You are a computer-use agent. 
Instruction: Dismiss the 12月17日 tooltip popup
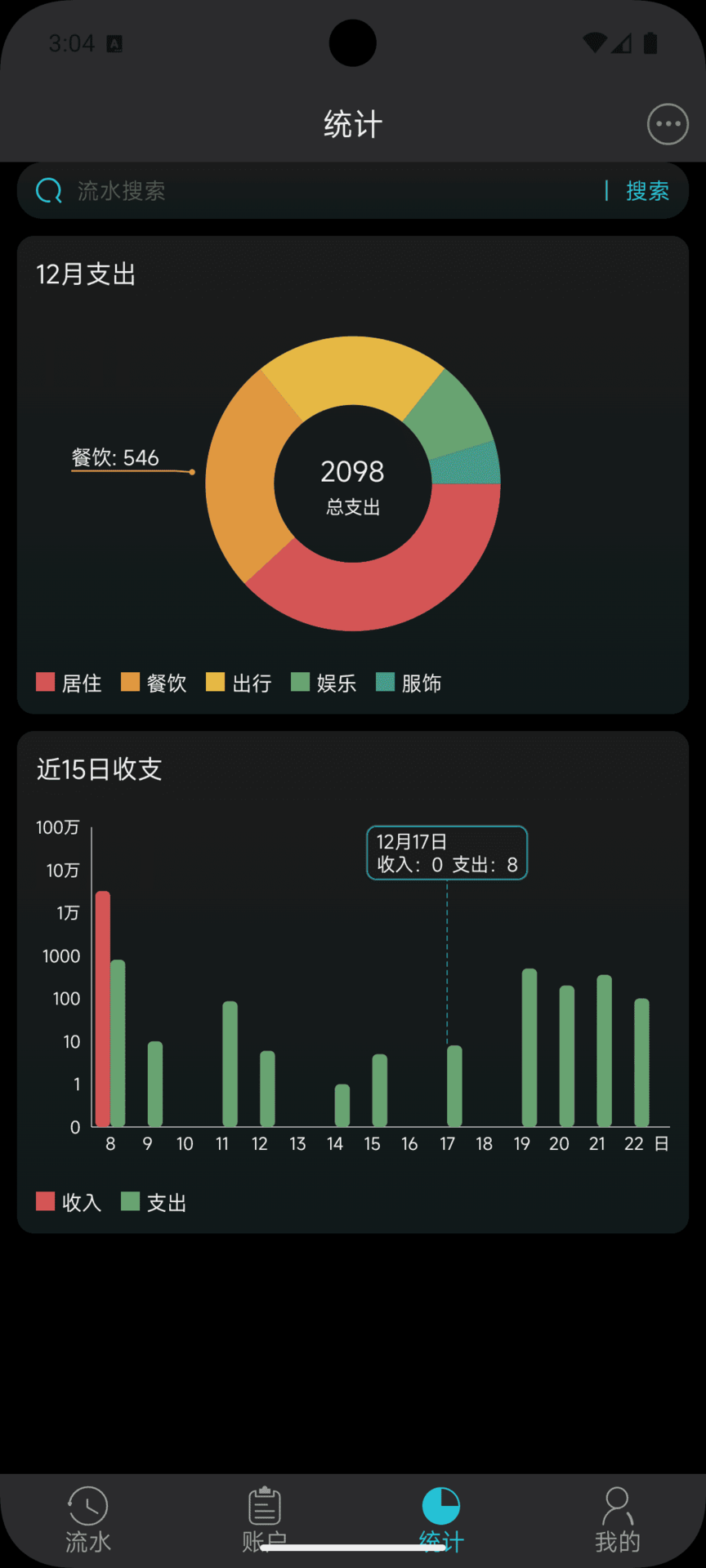[446, 853]
